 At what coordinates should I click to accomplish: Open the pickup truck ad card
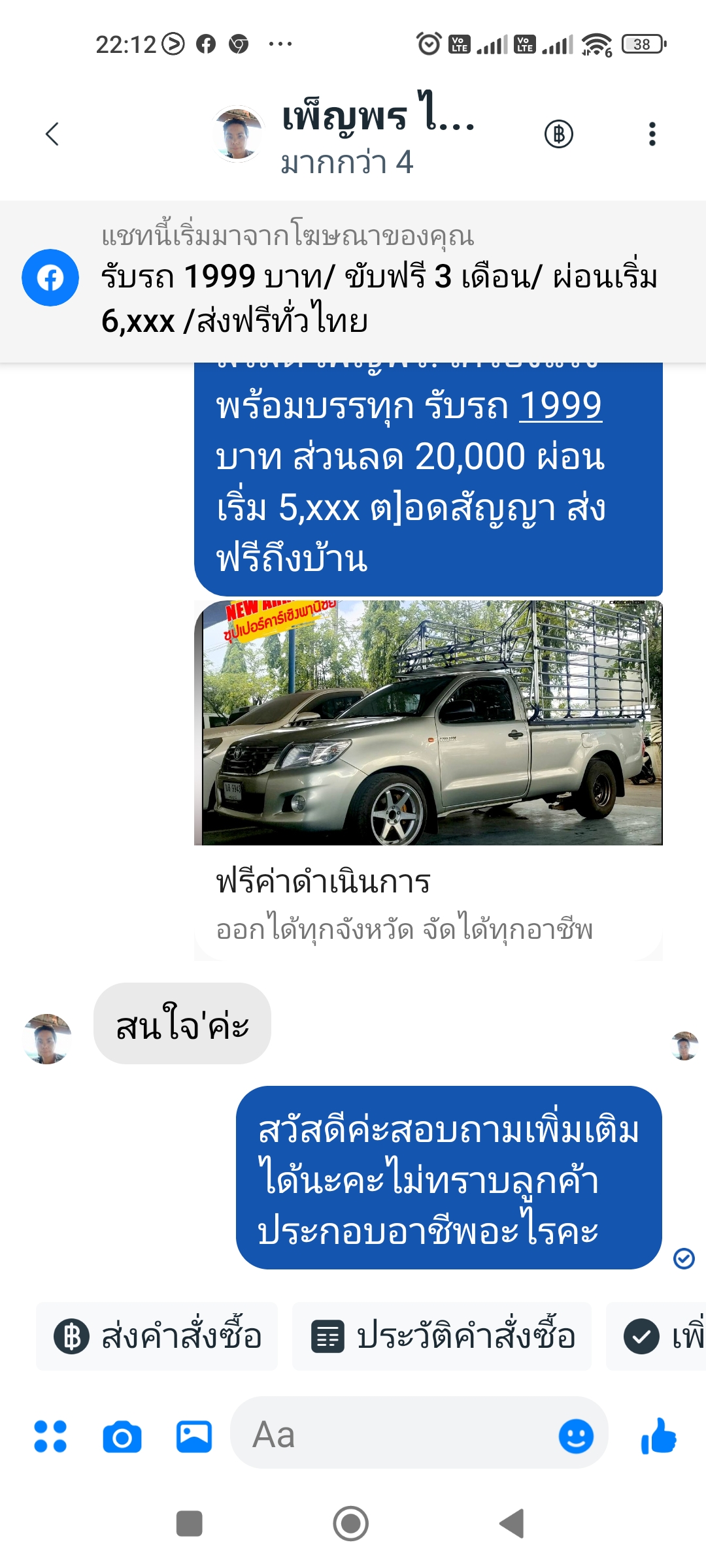click(428, 777)
